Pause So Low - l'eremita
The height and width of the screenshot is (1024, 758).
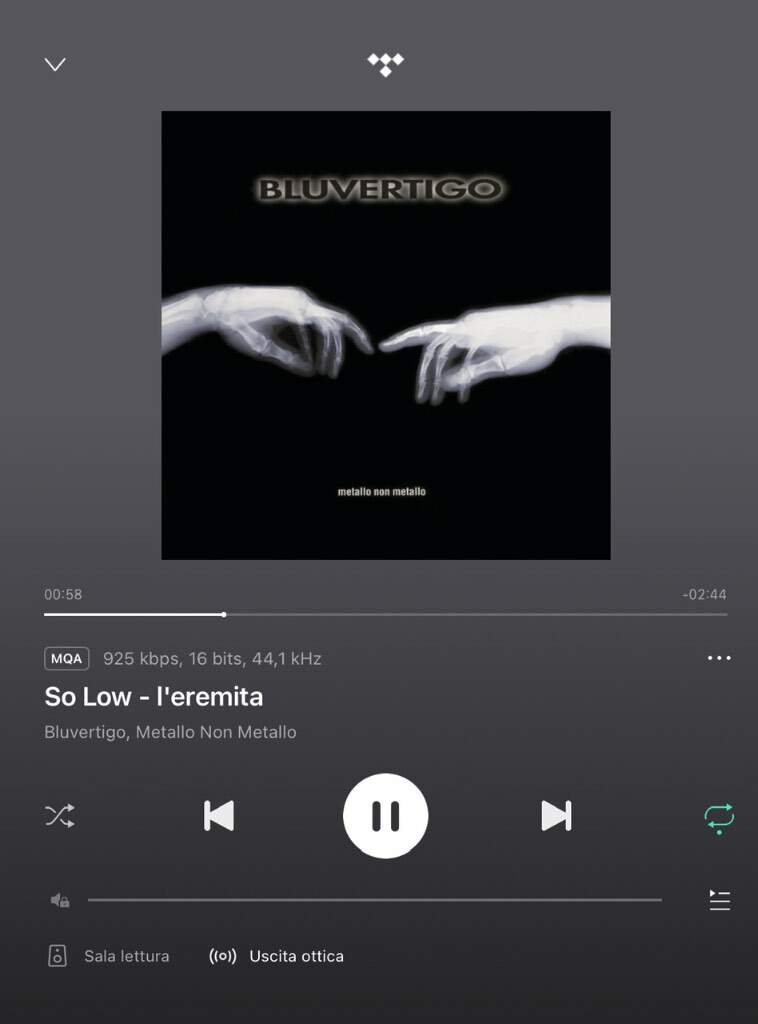pos(385,816)
